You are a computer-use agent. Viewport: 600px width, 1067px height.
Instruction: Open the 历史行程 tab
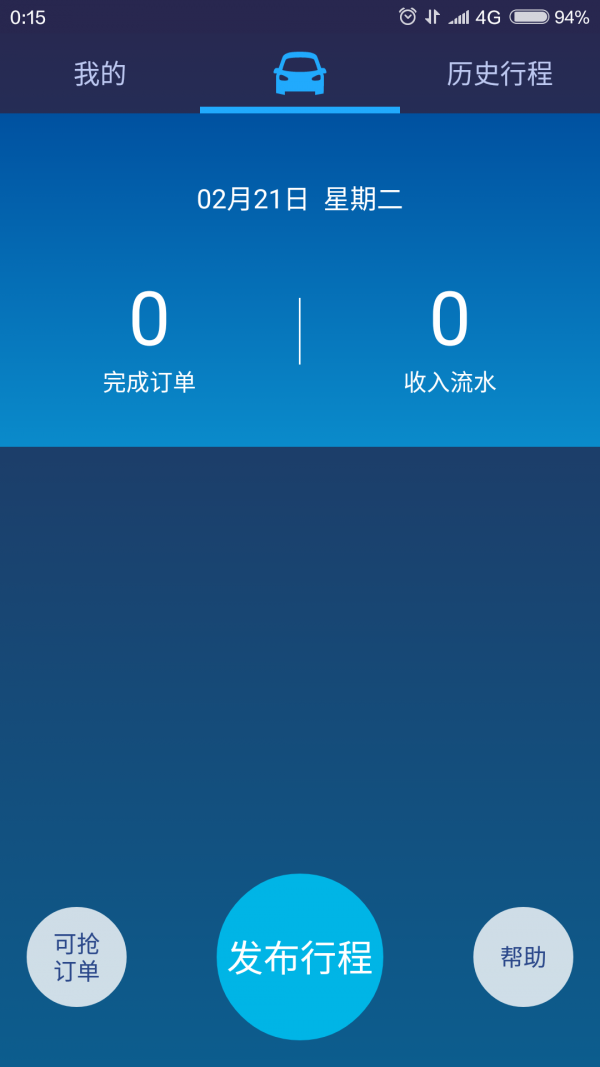pyautogui.click(x=499, y=74)
